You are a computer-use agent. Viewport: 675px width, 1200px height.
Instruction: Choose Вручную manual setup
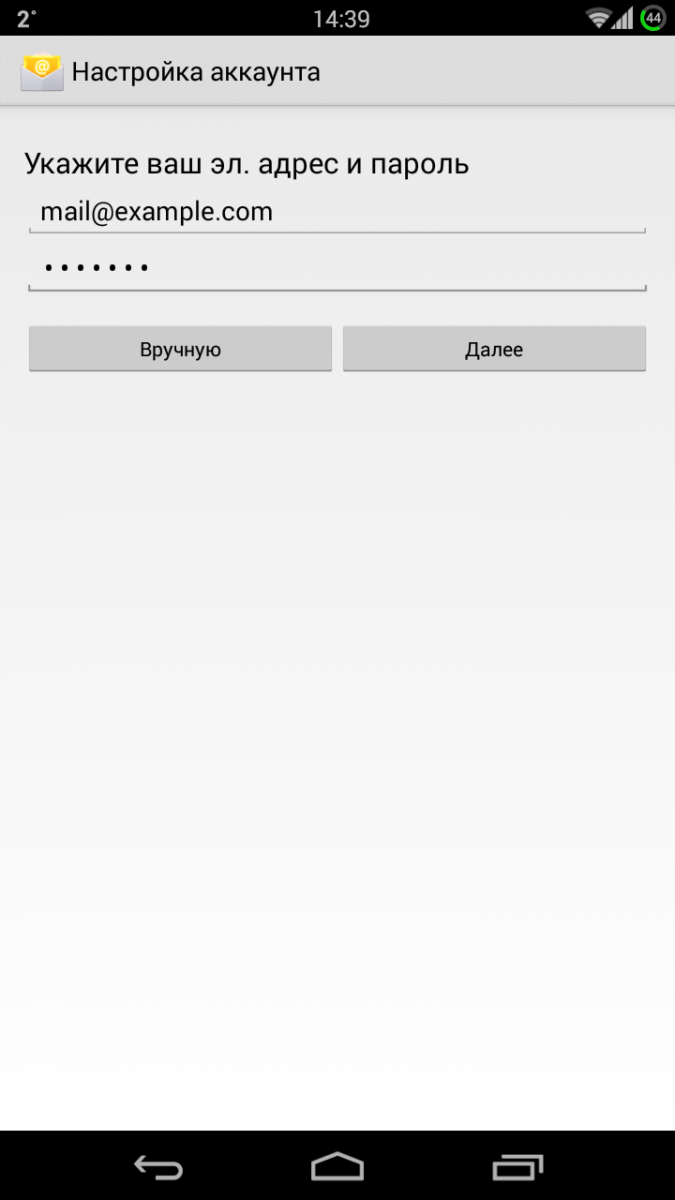click(180, 349)
